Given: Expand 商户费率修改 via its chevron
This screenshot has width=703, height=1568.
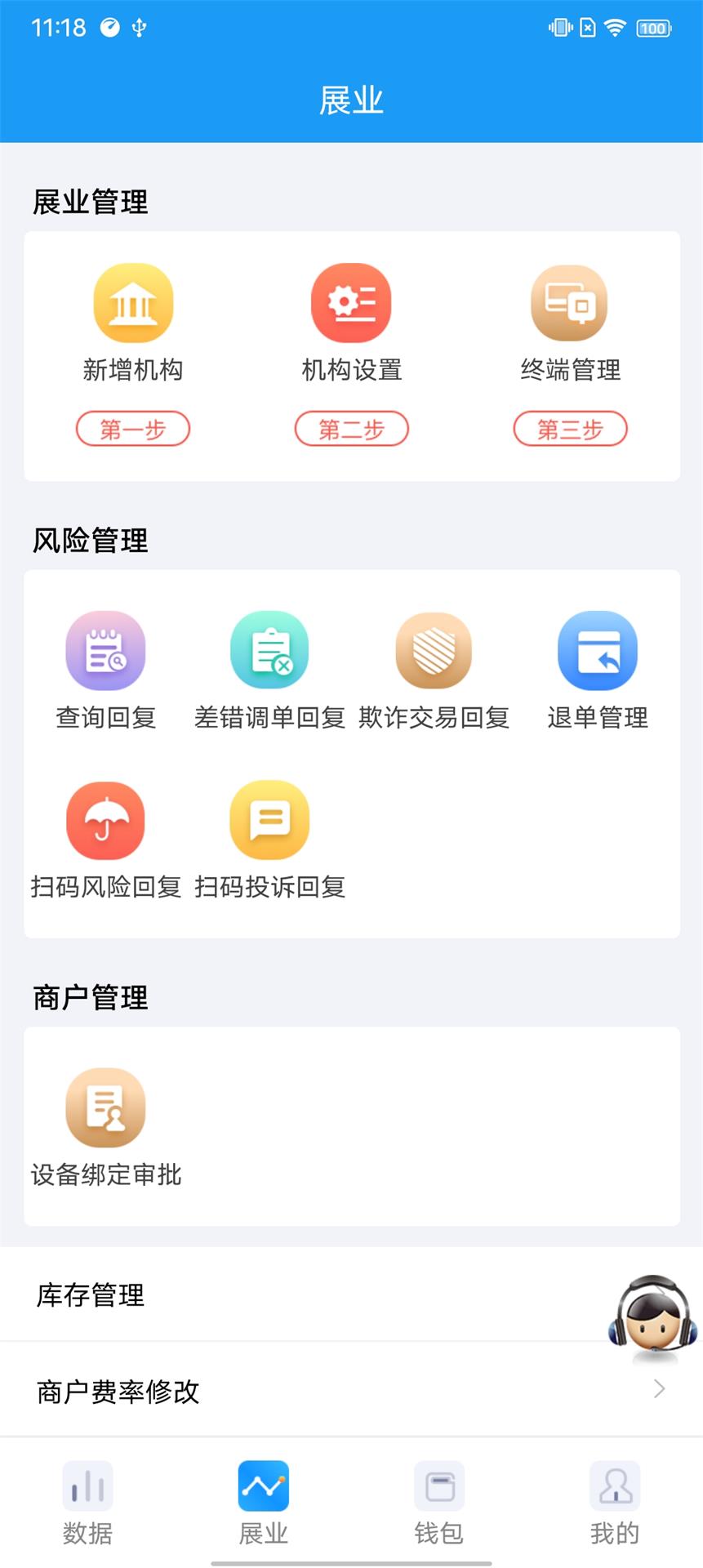Looking at the screenshot, I should [x=660, y=1392].
